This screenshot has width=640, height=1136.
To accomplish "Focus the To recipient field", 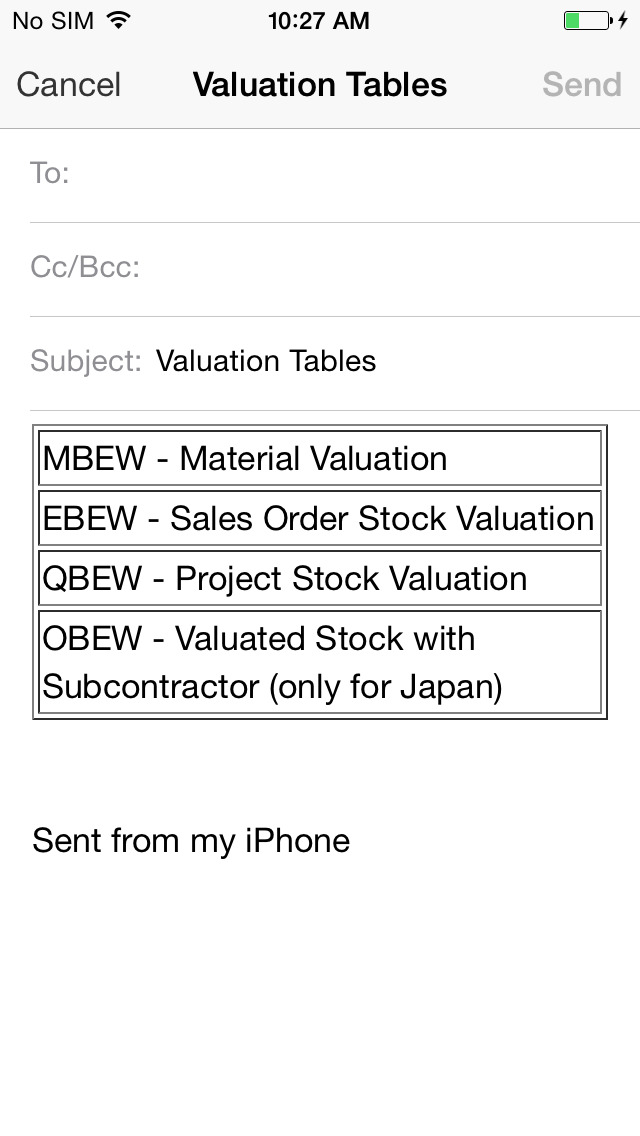I will [x=335, y=174].
